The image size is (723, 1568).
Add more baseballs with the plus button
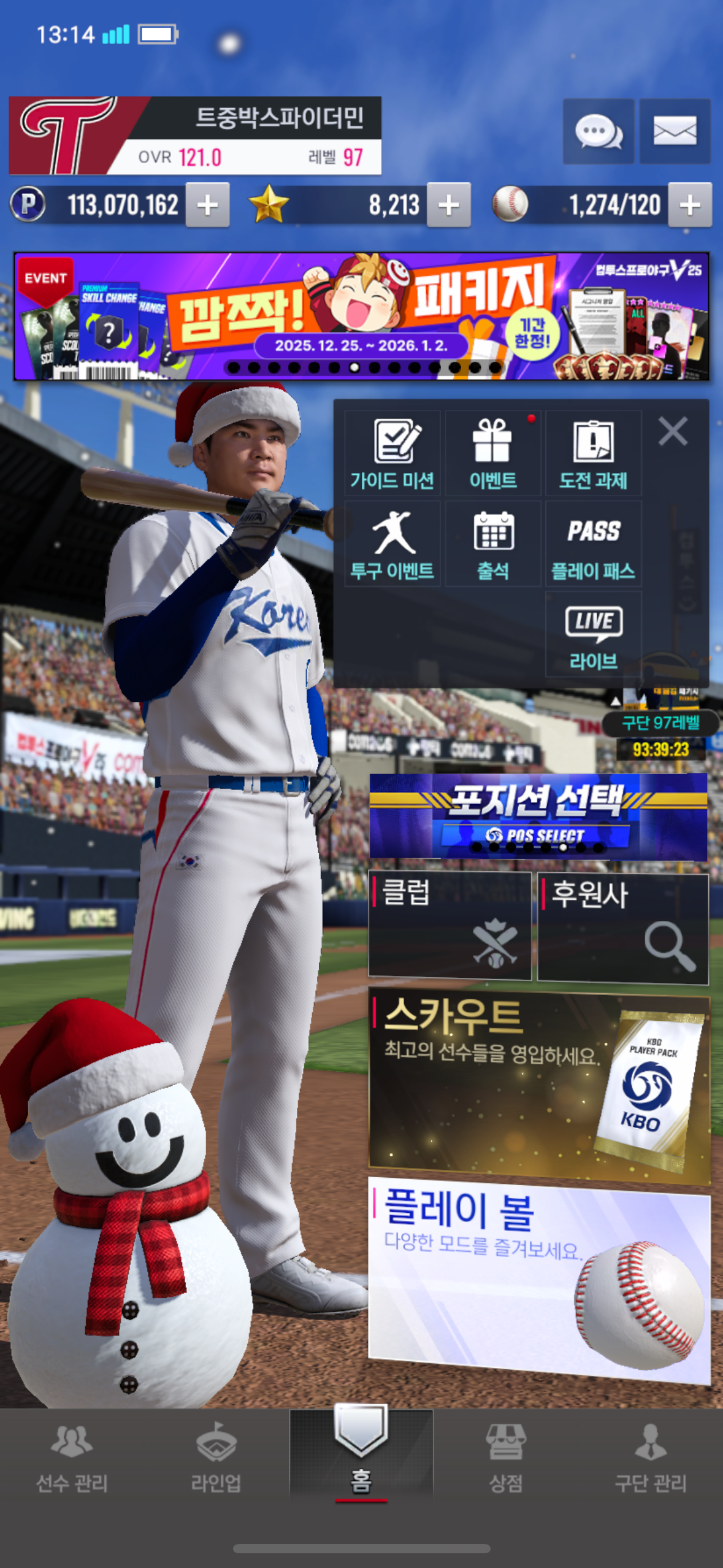coord(689,205)
